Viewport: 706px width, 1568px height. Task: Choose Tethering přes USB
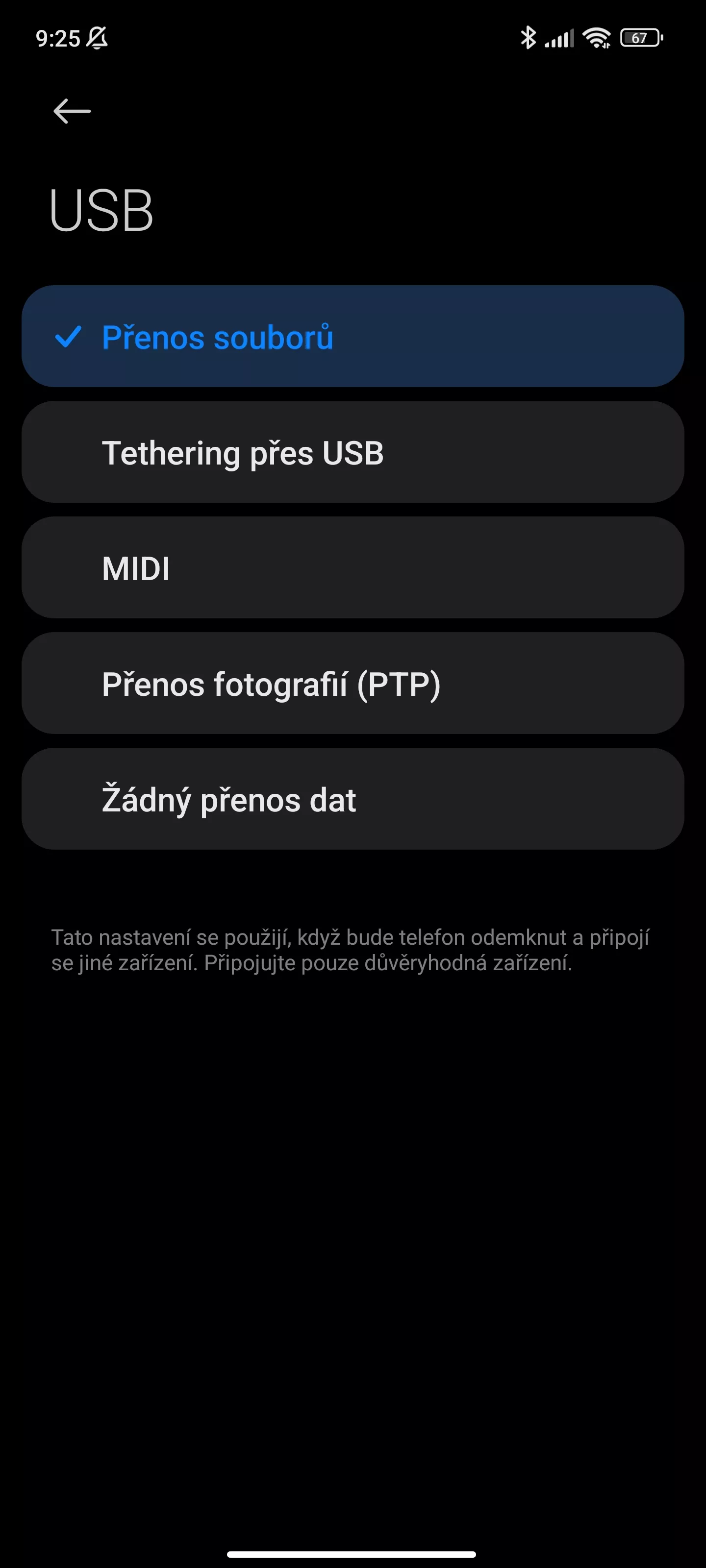tap(353, 452)
